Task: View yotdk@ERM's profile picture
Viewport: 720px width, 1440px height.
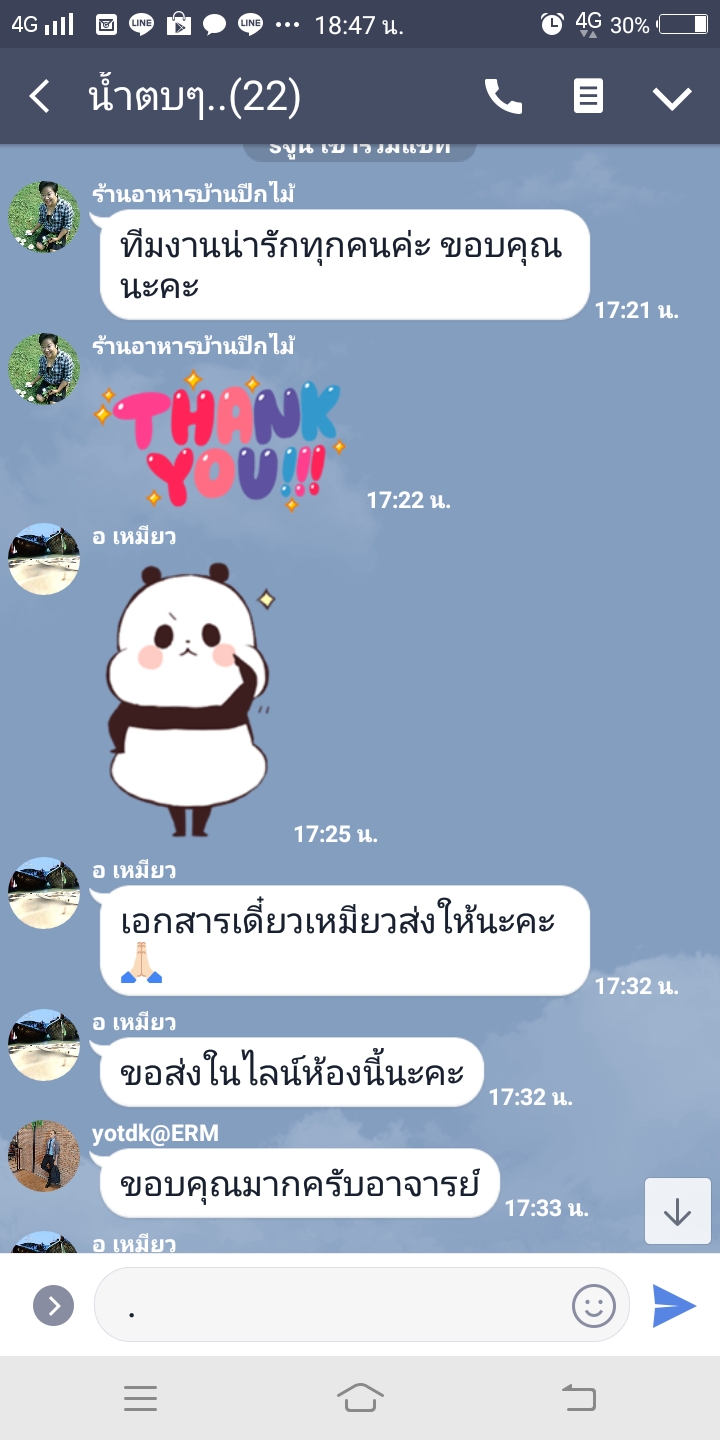Action: pyautogui.click(x=44, y=1156)
